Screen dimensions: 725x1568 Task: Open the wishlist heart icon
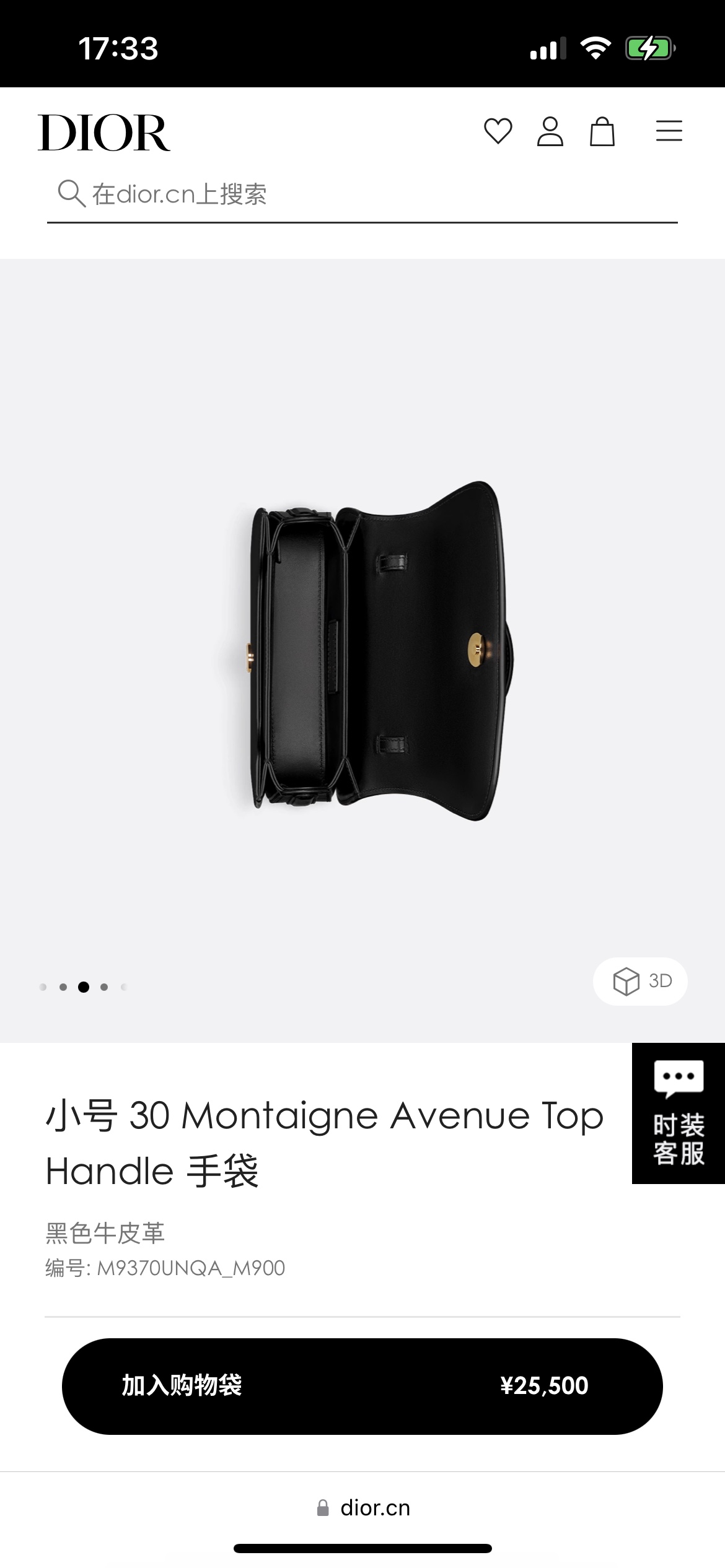(498, 131)
